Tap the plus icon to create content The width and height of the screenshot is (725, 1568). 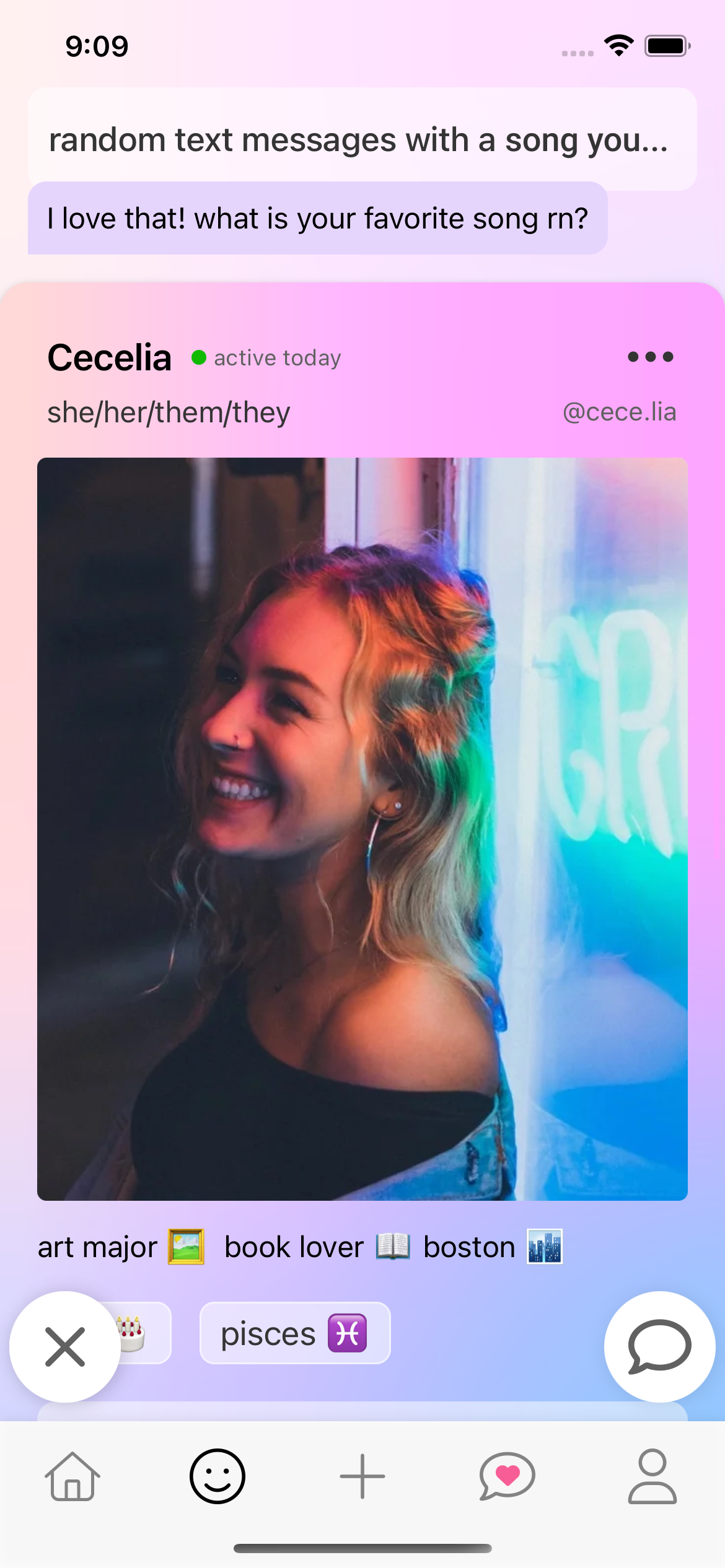click(x=362, y=1476)
